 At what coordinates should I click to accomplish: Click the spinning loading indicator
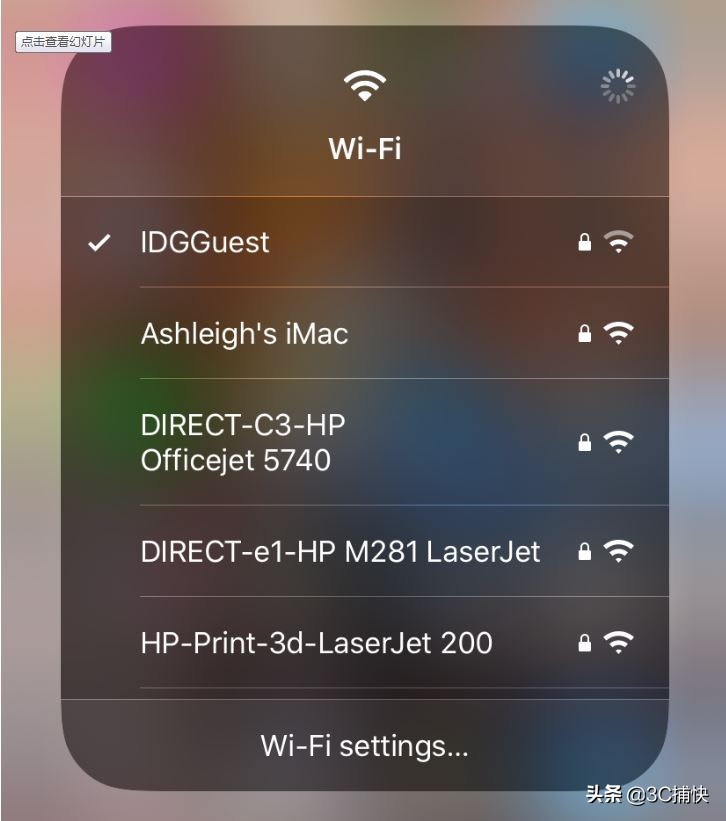pos(619,85)
